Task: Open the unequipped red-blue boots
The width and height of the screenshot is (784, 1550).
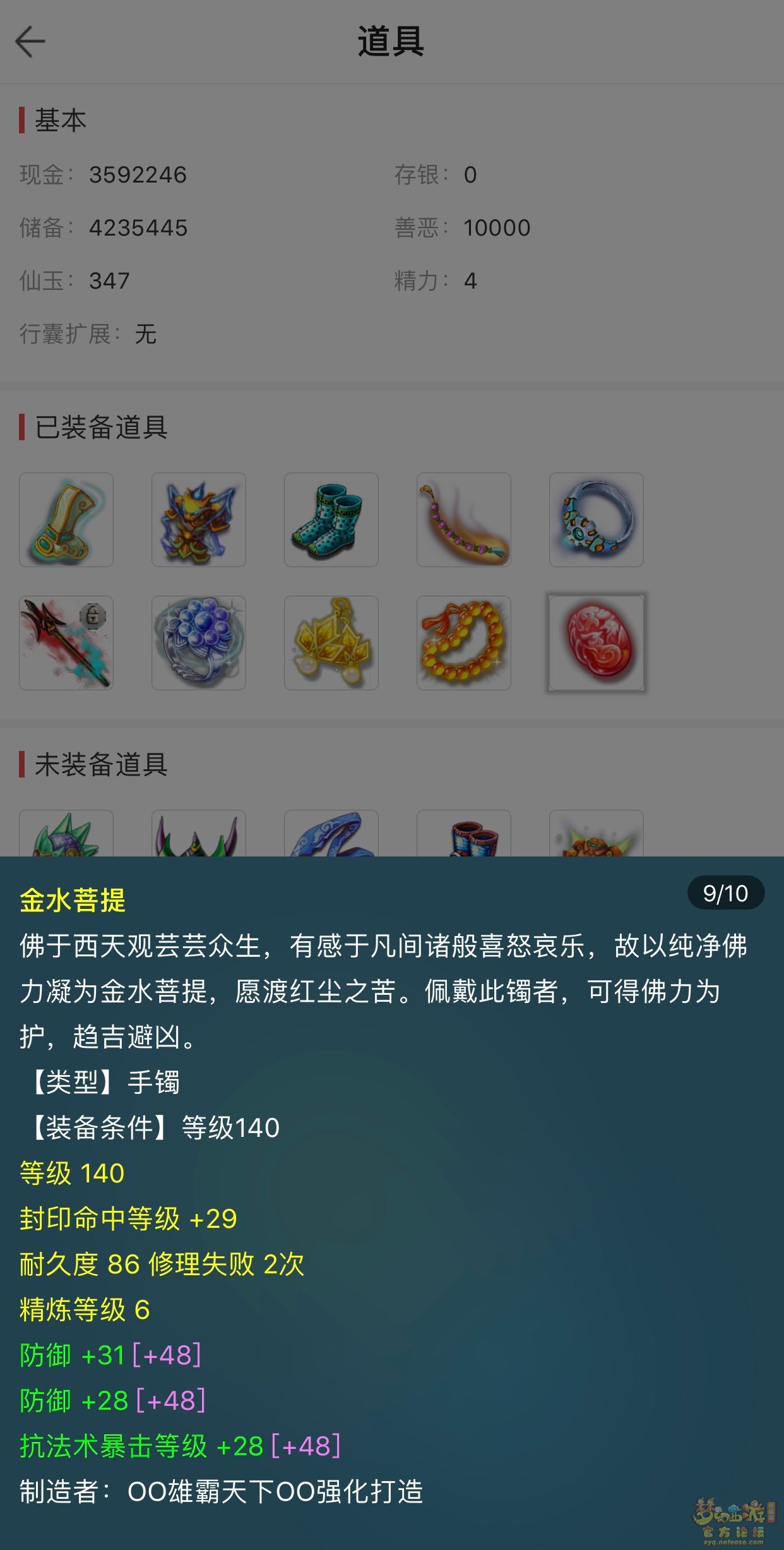Action: coord(464,835)
